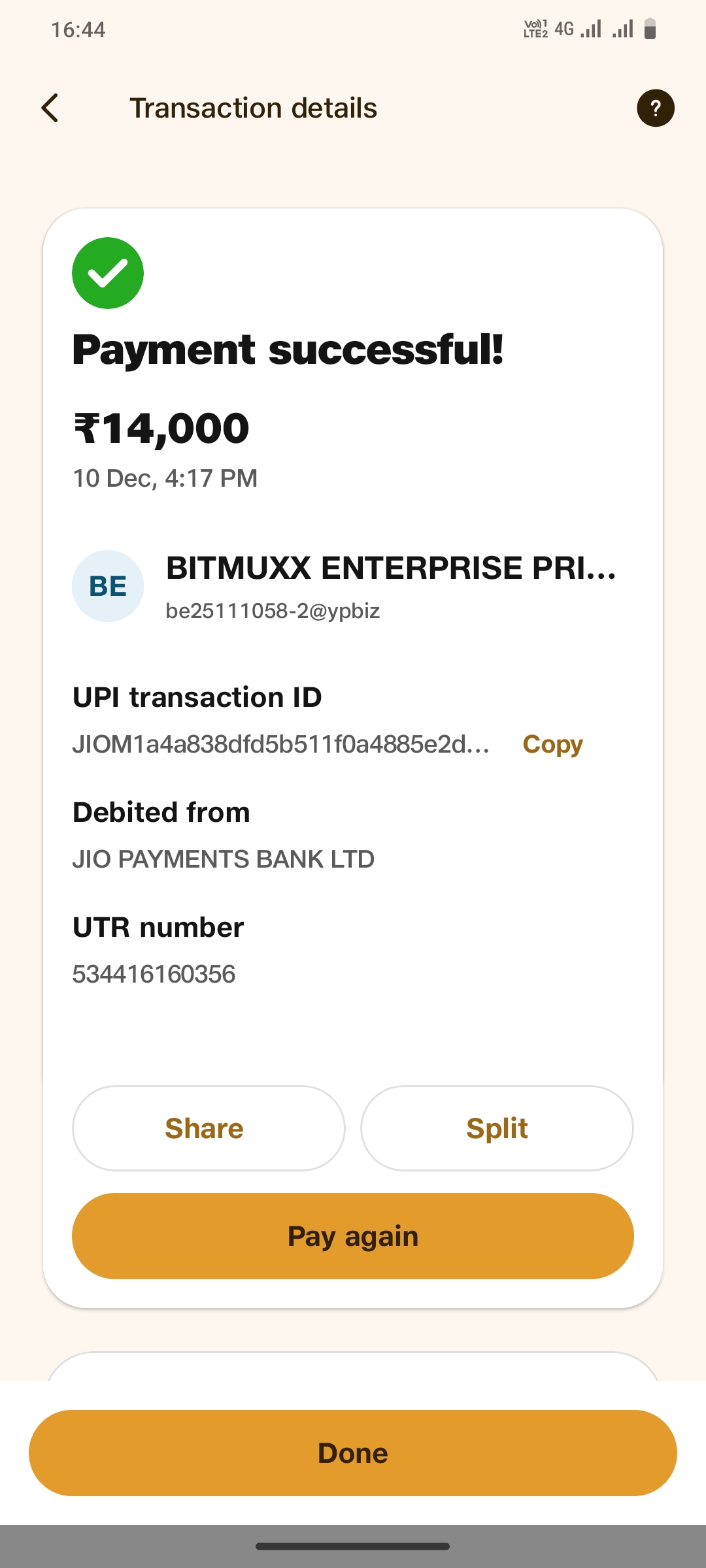
Task: Open the help question mark icon
Action: [x=655, y=108]
